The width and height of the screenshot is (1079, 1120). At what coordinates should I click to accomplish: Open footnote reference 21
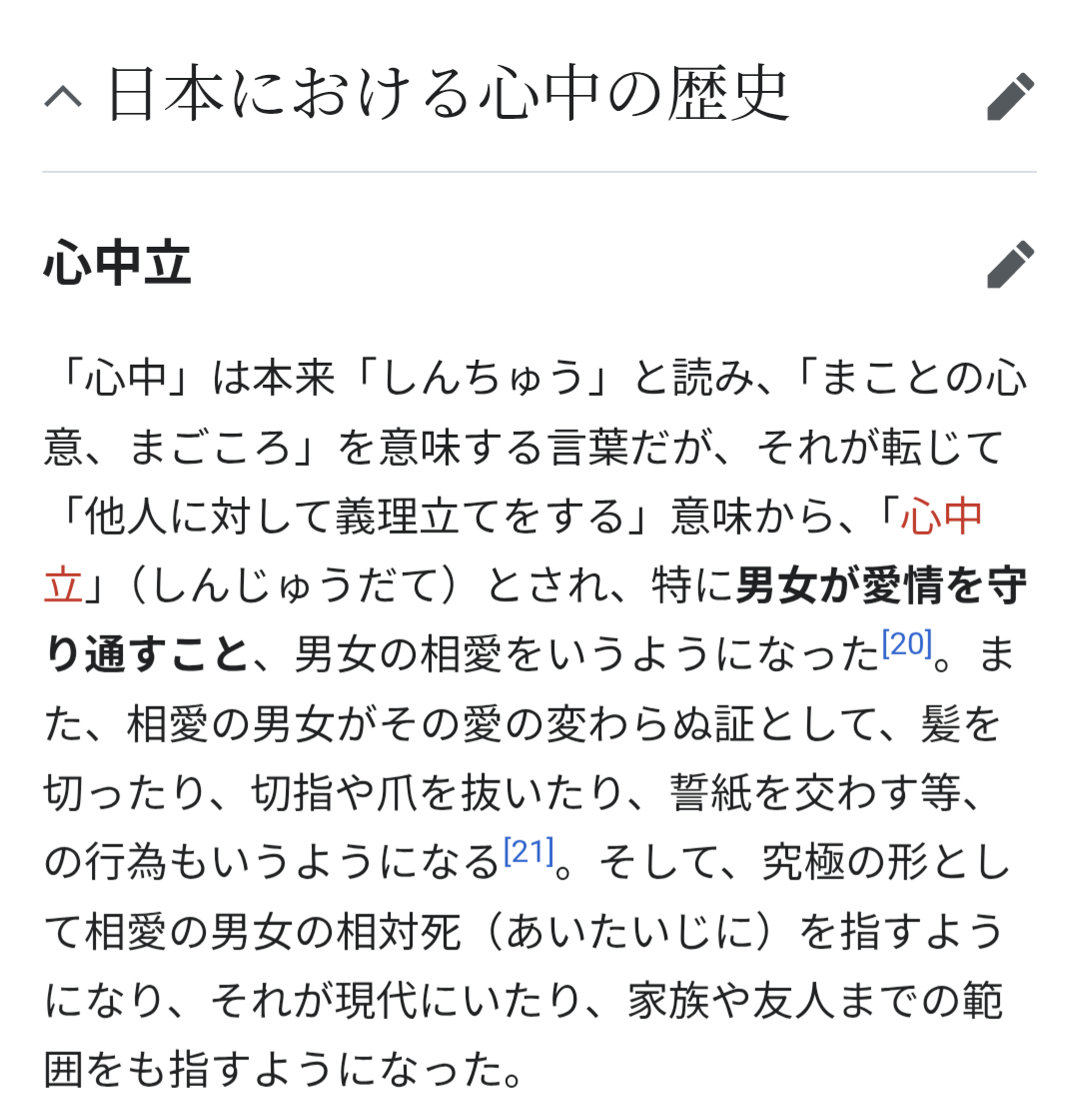pyautogui.click(x=529, y=852)
